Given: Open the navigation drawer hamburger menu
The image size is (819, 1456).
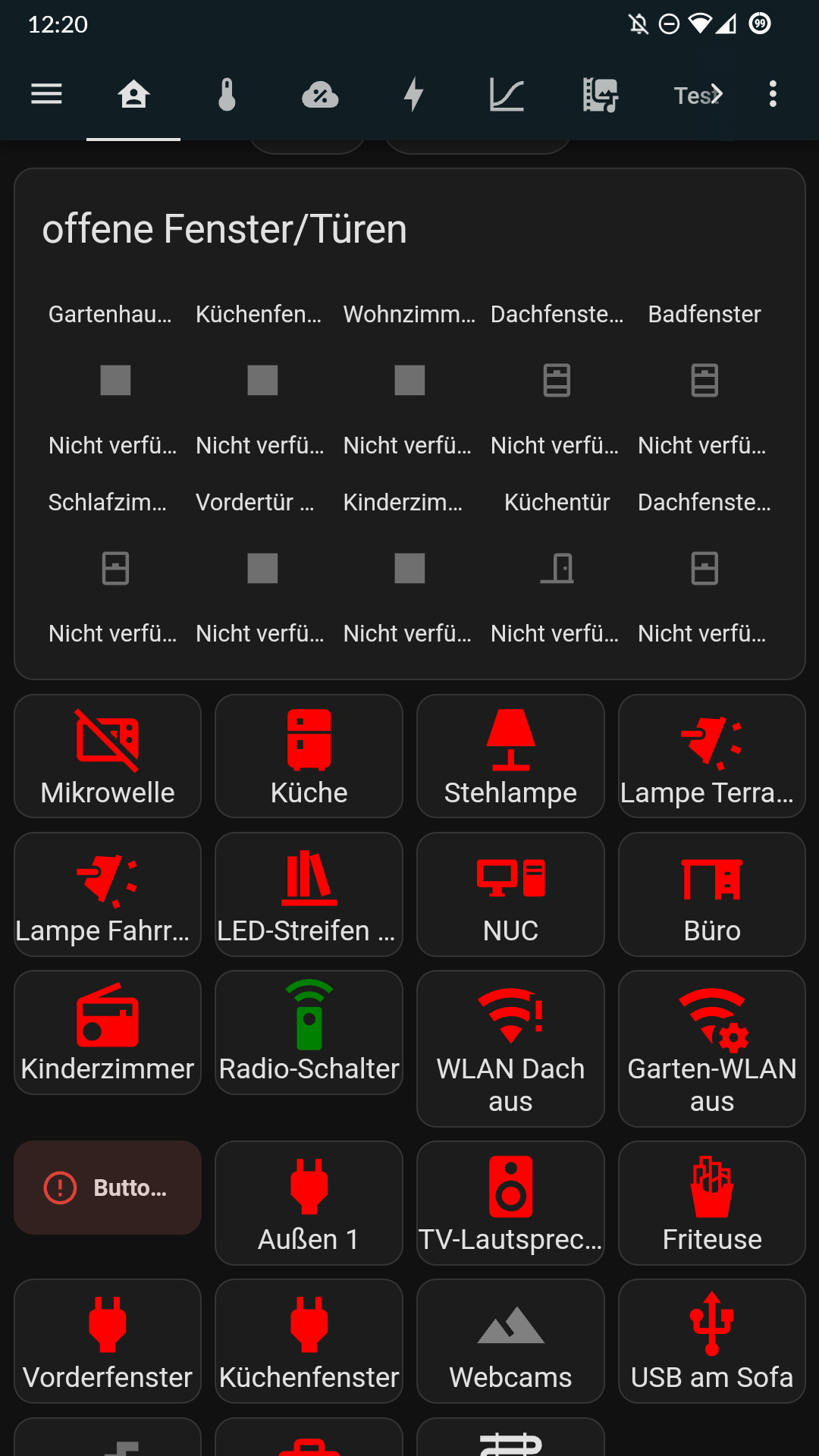Looking at the screenshot, I should [46, 93].
